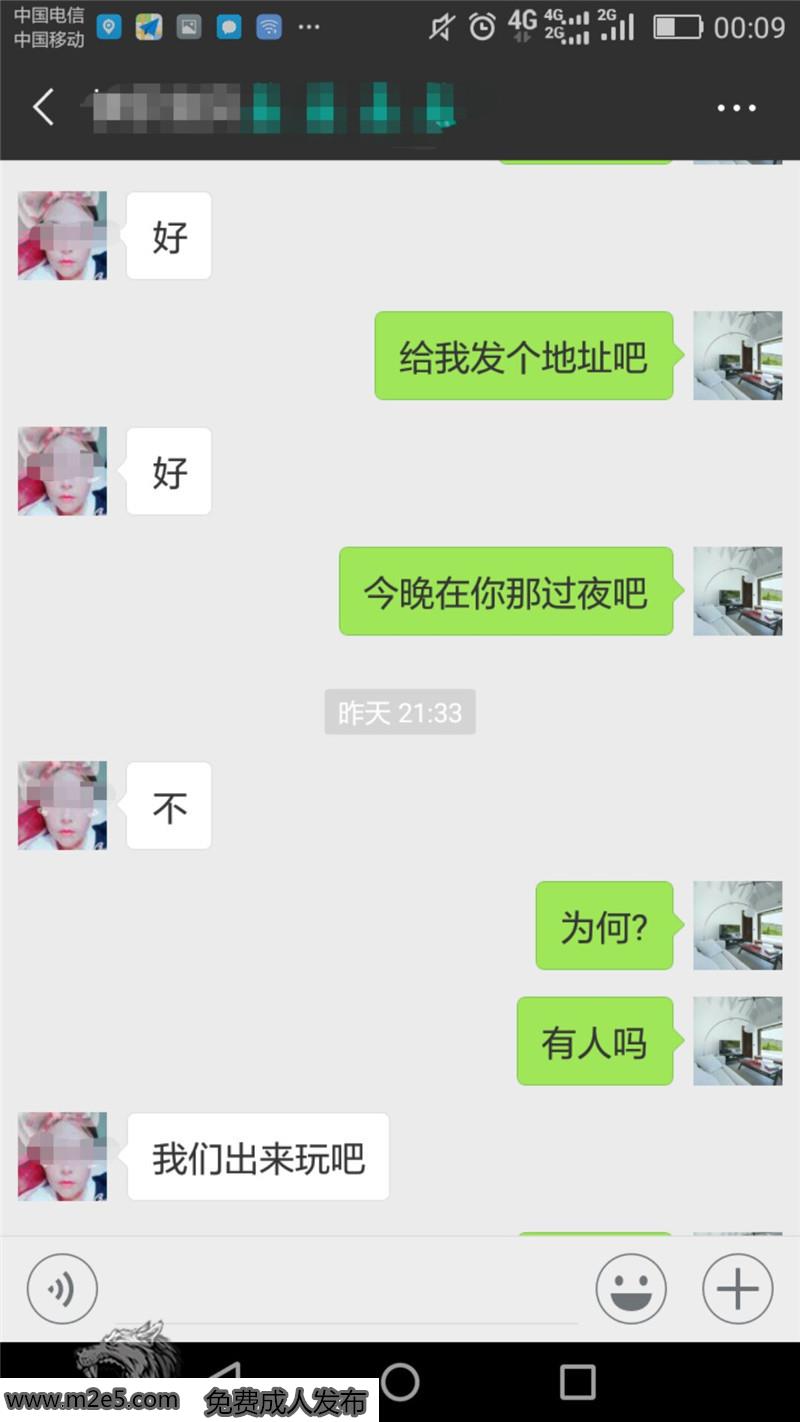
Task: Tap the system home button
Action: click(400, 1382)
